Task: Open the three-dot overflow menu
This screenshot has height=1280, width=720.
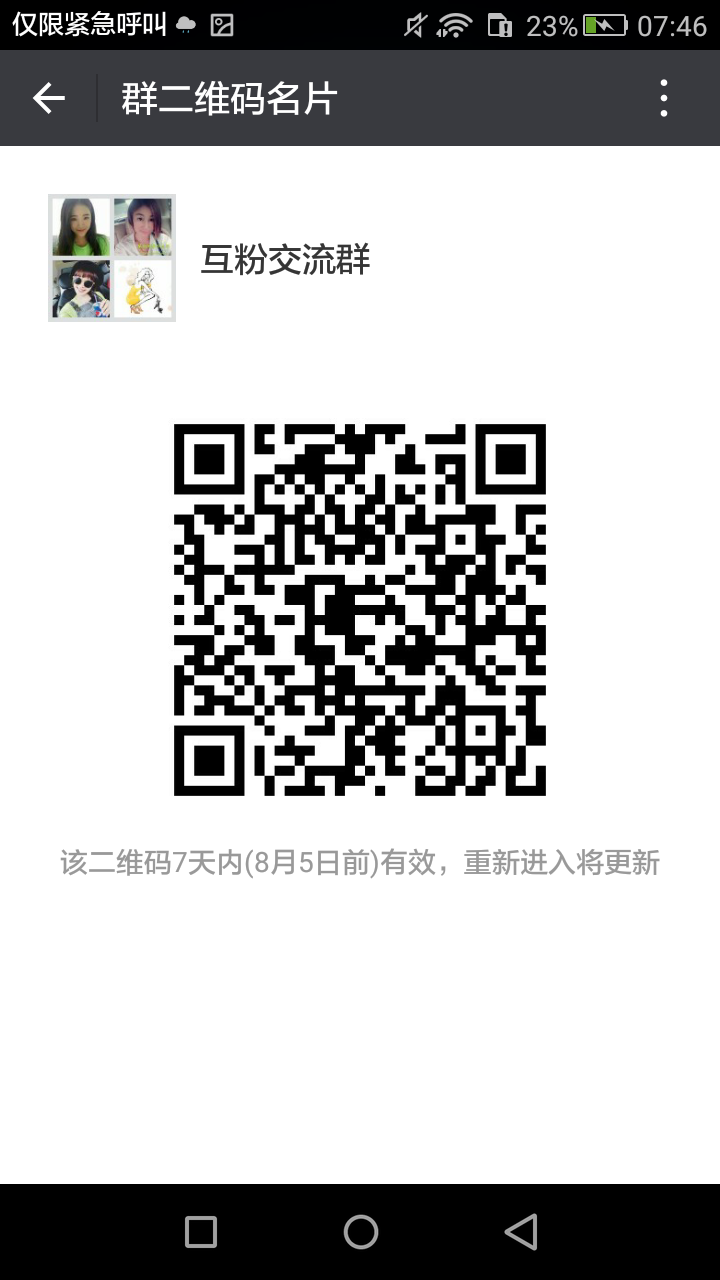Action: click(x=664, y=98)
